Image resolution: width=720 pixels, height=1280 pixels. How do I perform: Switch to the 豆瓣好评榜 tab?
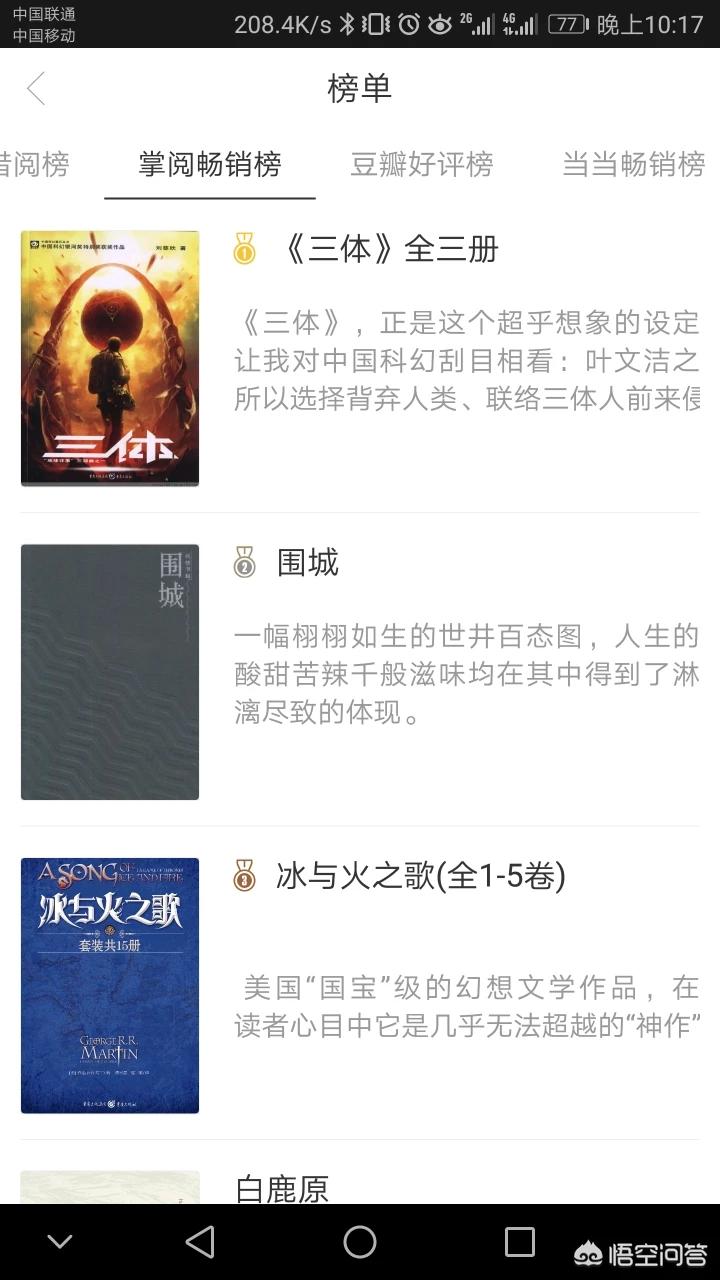[421, 164]
